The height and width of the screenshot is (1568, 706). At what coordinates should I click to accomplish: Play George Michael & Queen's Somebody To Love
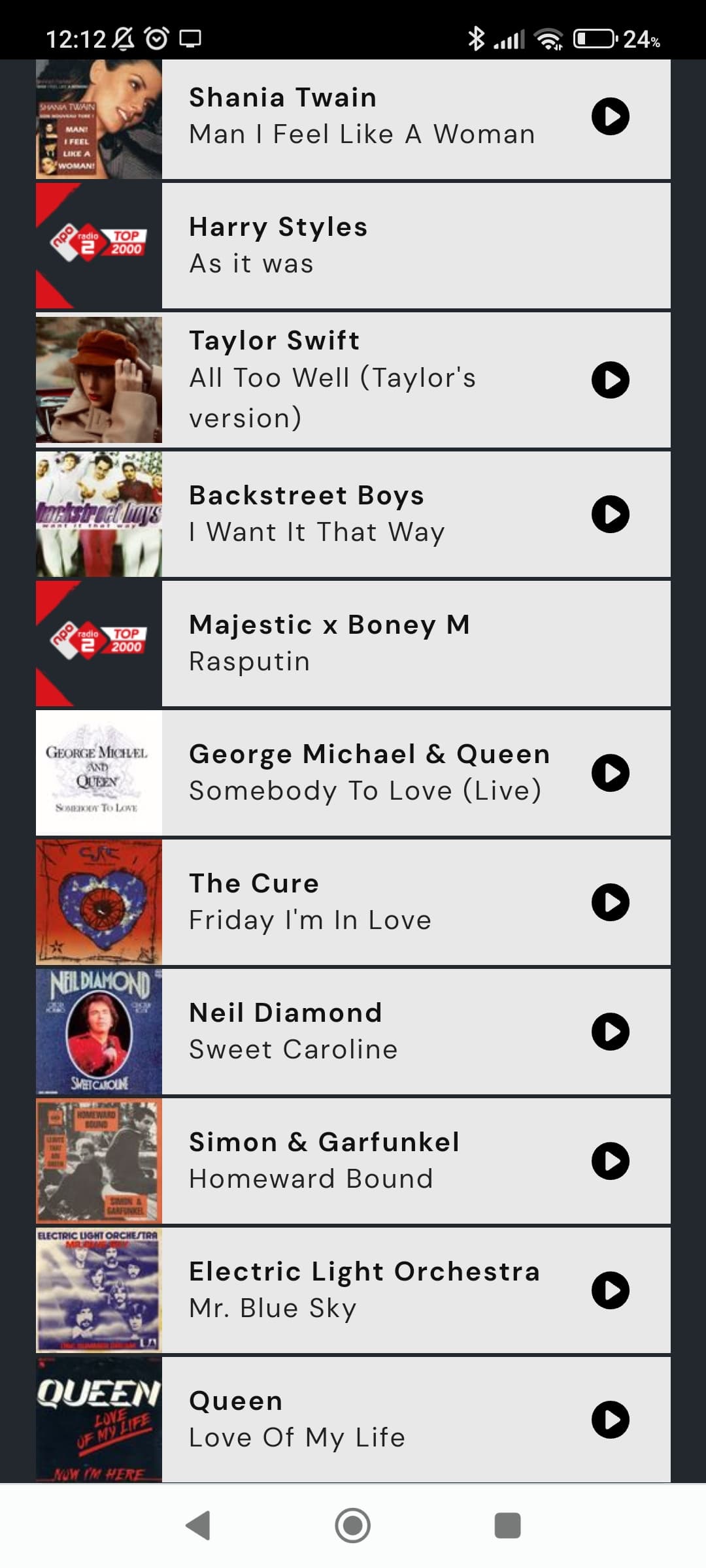611,773
